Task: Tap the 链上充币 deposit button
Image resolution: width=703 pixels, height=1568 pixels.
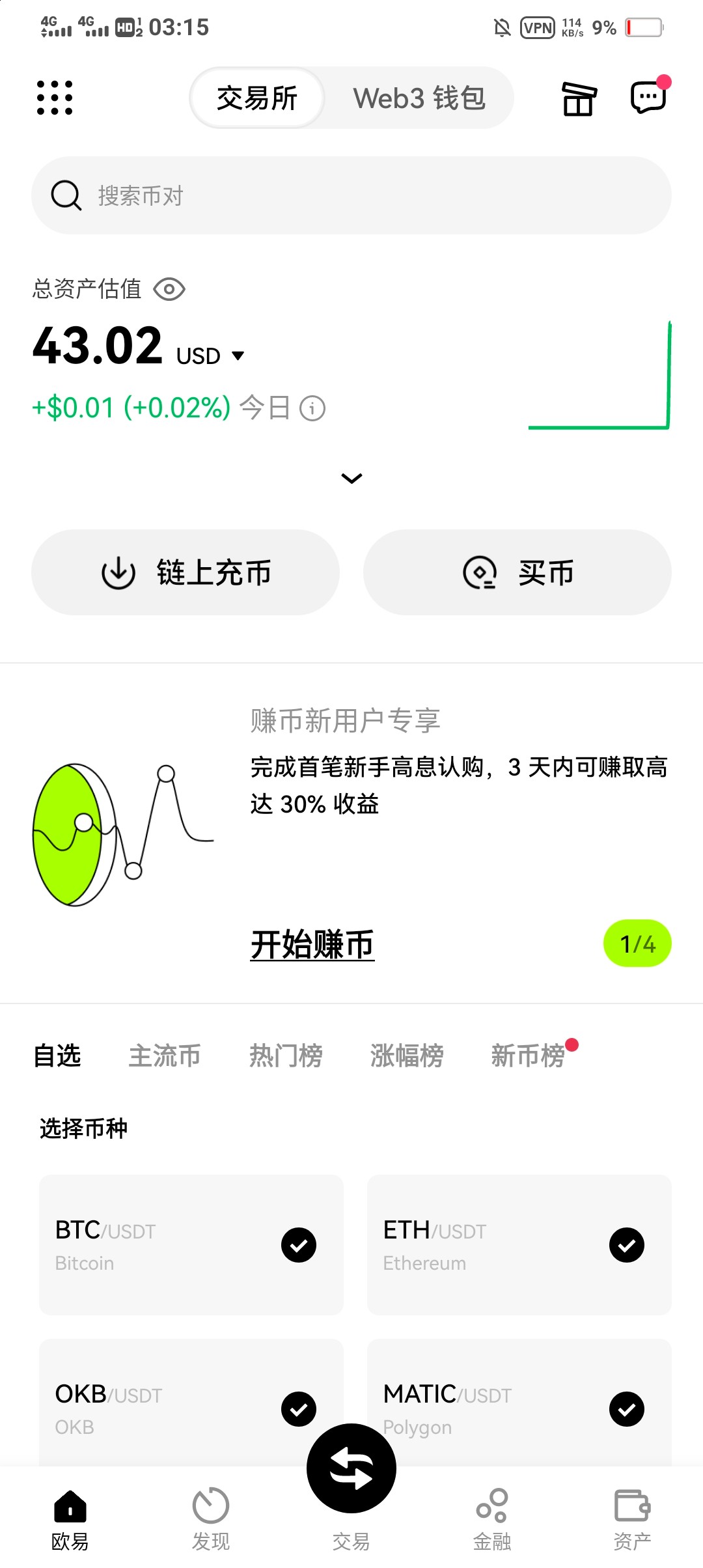Action: pos(186,572)
